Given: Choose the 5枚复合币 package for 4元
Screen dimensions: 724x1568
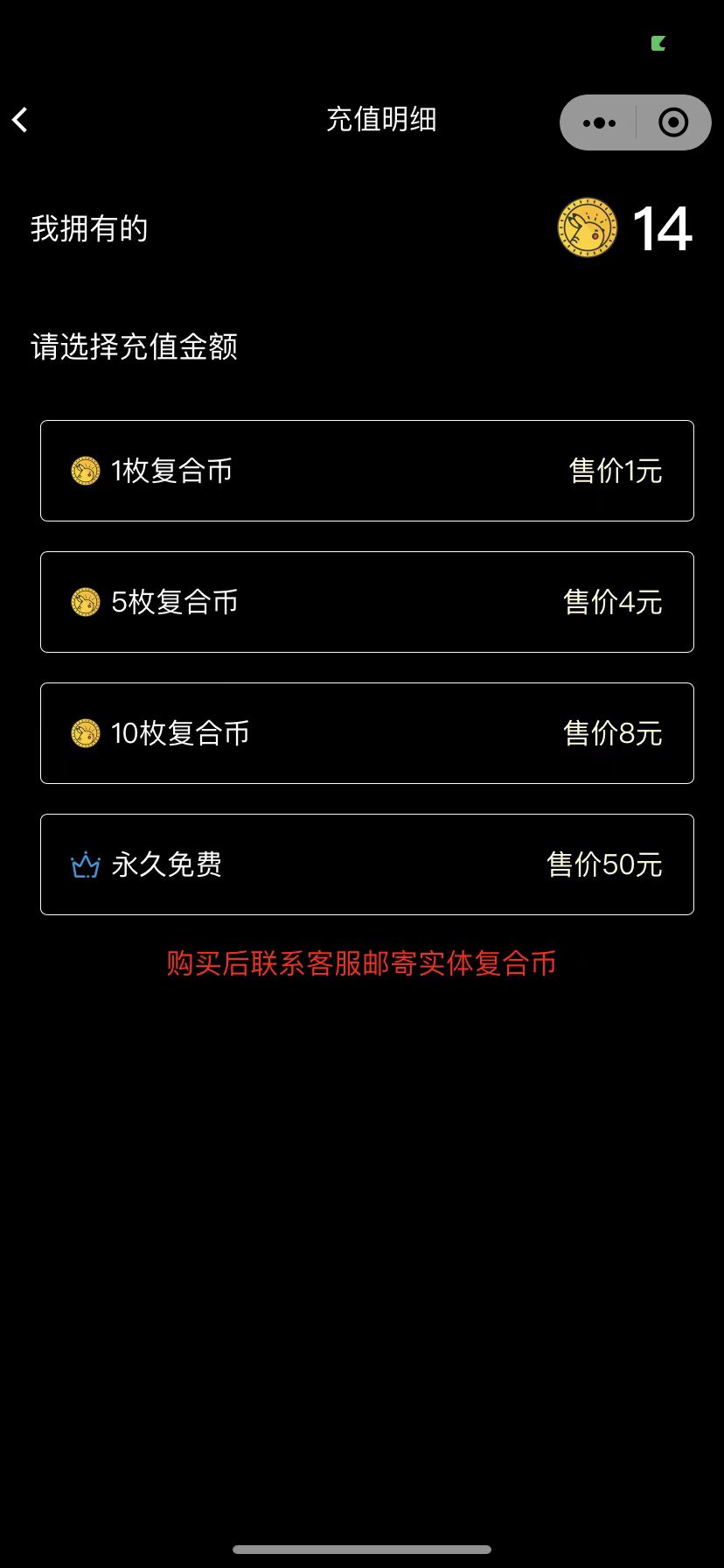Looking at the screenshot, I should (367, 602).
